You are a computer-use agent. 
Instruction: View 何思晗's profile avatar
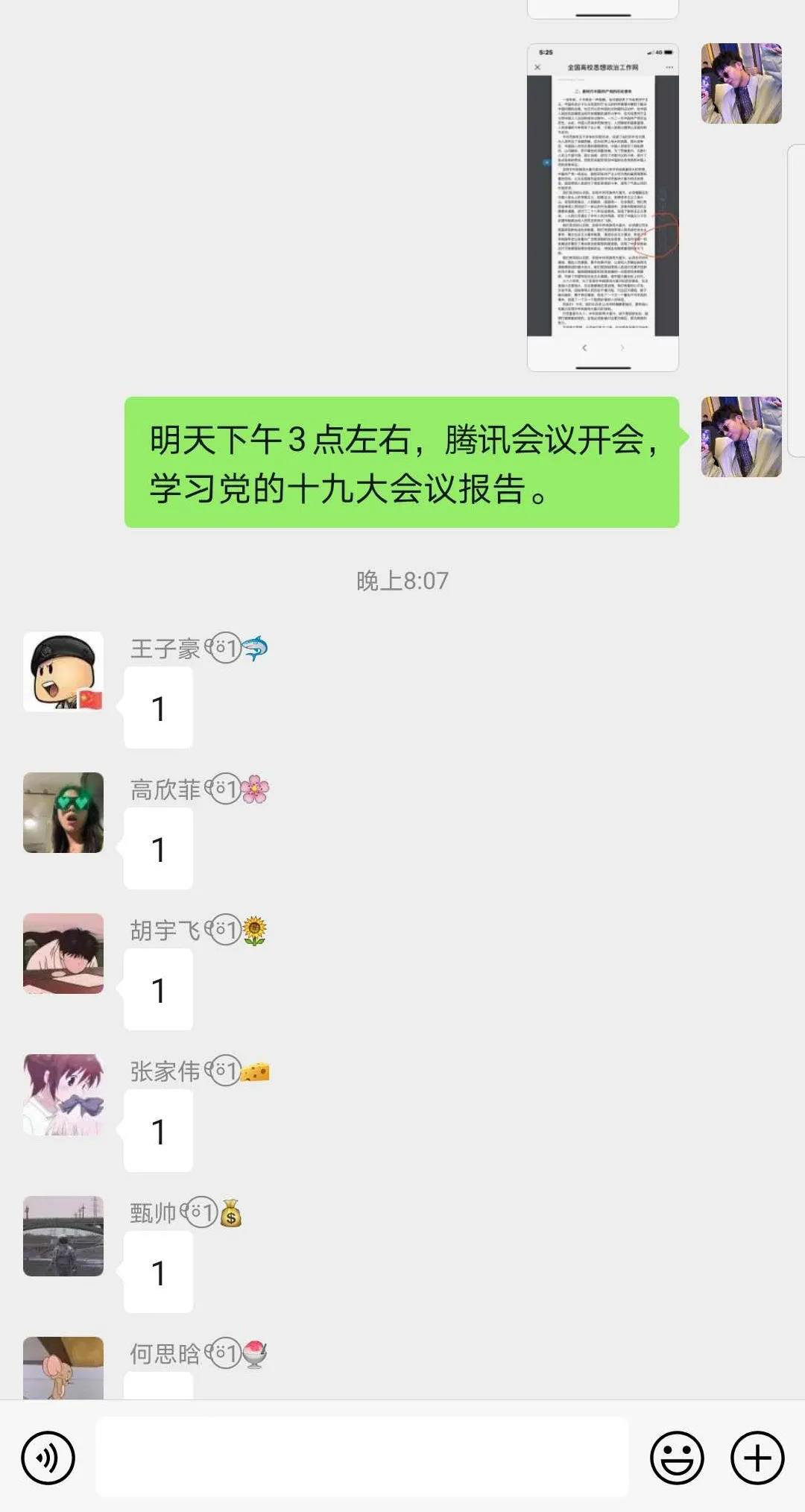tap(63, 1368)
